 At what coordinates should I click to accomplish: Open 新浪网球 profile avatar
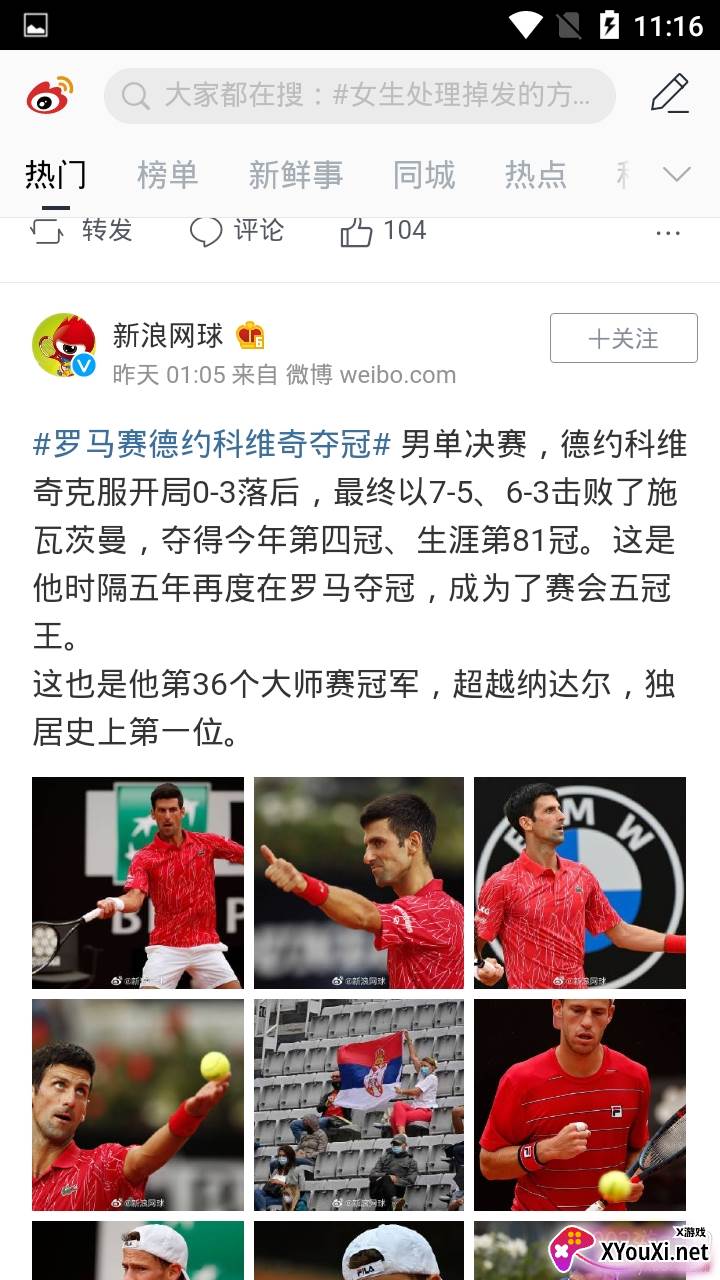point(64,345)
